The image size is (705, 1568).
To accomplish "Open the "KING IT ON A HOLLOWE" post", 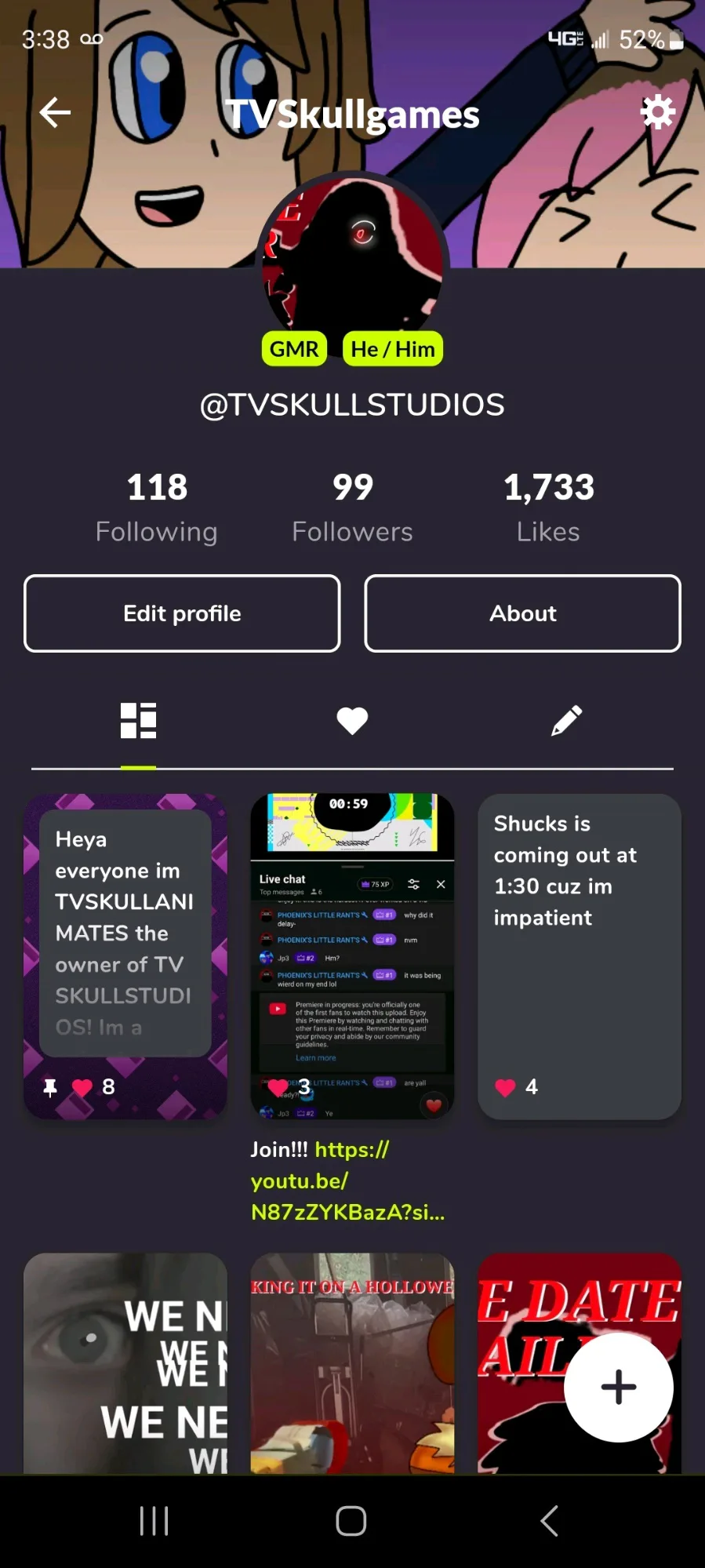I will pyautogui.click(x=352, y=1363).
